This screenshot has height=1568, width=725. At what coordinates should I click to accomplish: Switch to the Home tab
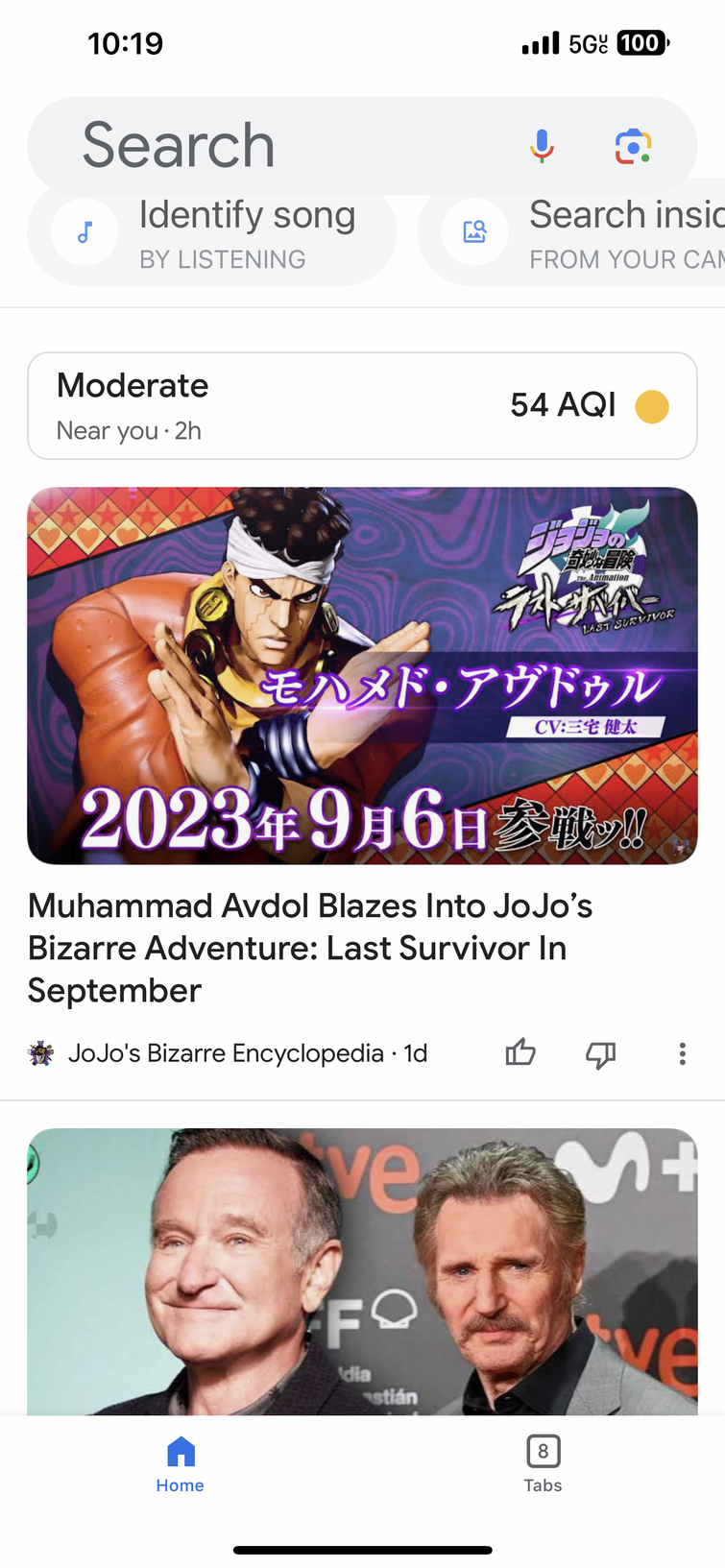click(x=181, y=1464)
